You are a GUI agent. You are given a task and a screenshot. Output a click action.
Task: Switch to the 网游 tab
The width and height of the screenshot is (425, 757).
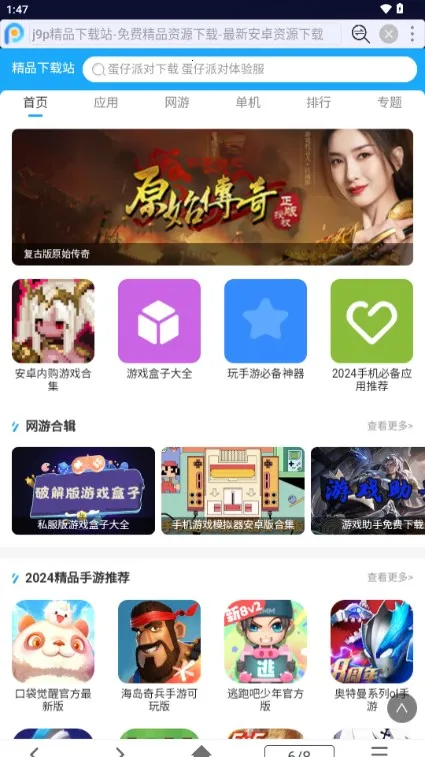pyautogui.click(x=177, y=102)
